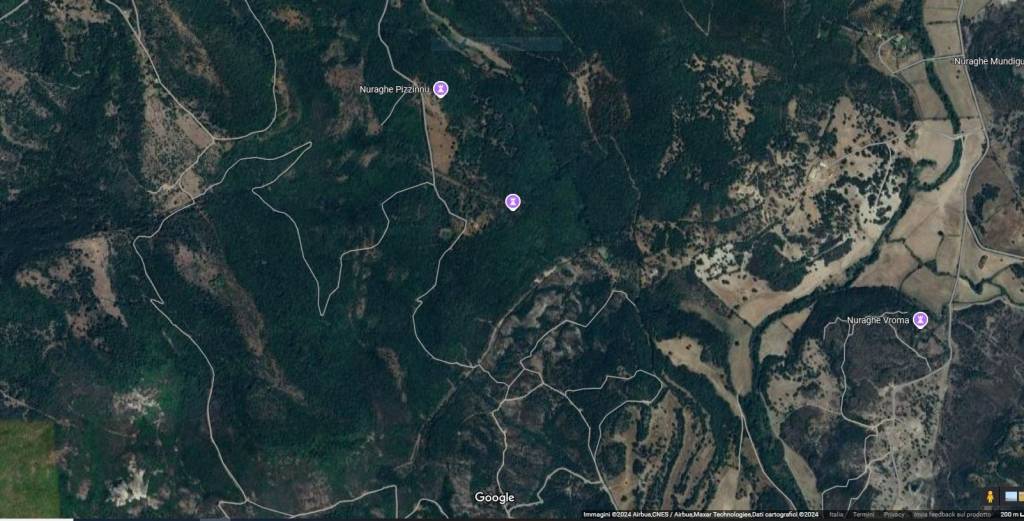The width and height of the screenshot is (1024, 521).
Task: Tap the unlabeled purple marker in the forest
Action: (512, 202)
